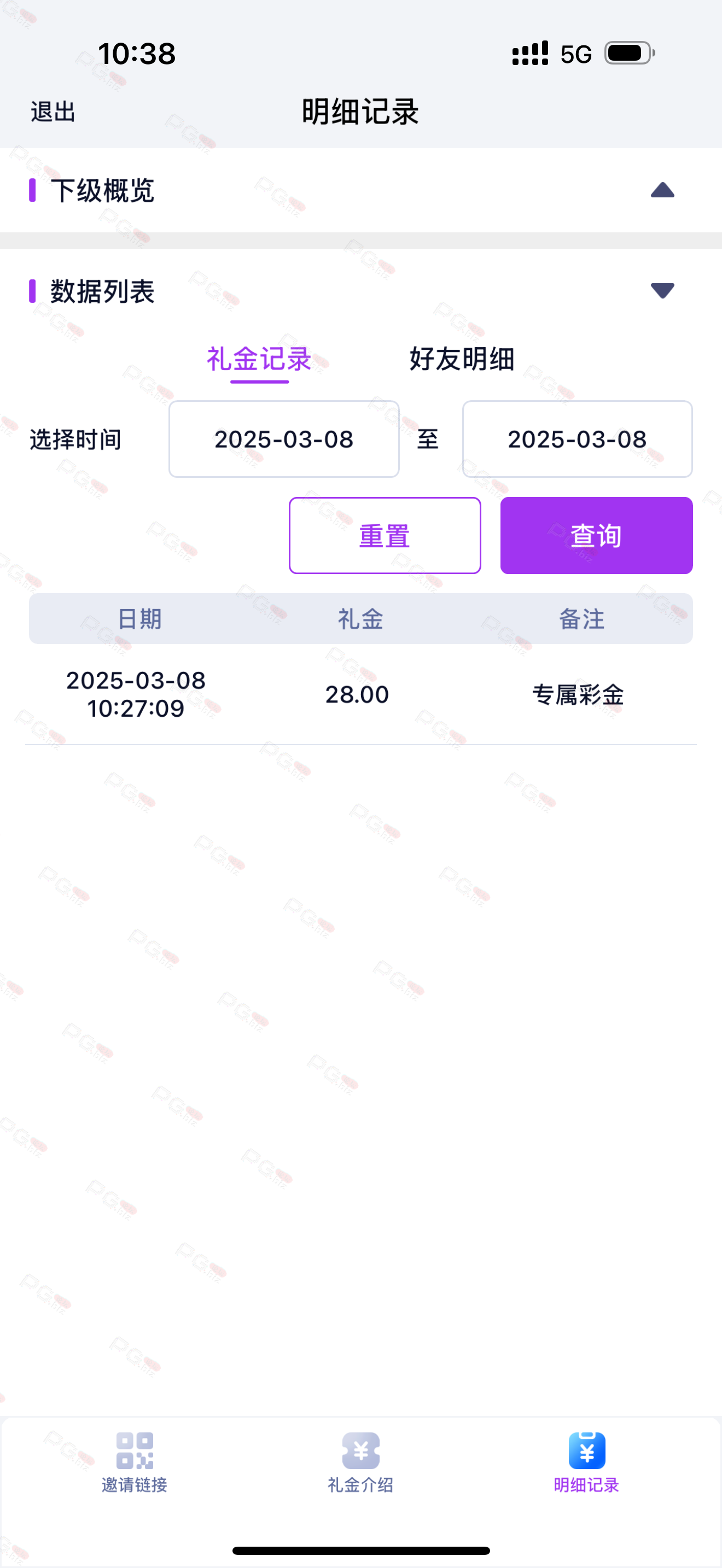The width and height of the screenshot is (722, 1568).
Task: Open the 礼金介绍 tab
Action: (x=361, y=1462)
